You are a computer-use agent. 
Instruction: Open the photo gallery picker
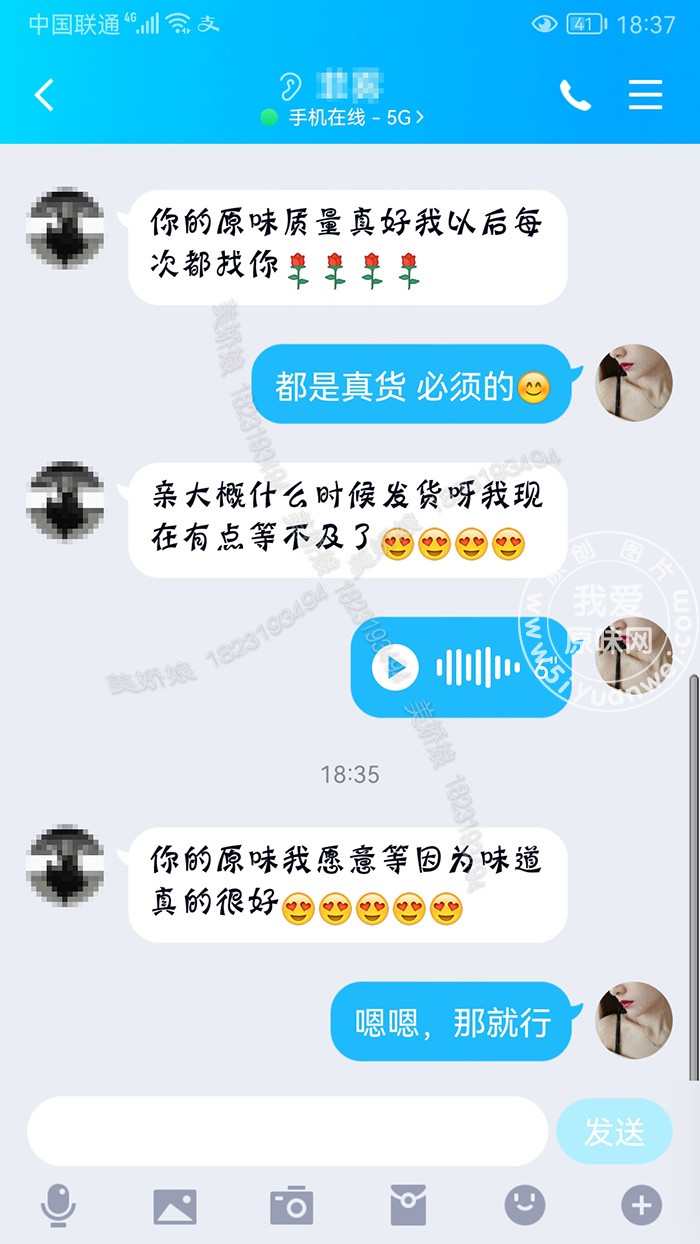click(174, 1206)
